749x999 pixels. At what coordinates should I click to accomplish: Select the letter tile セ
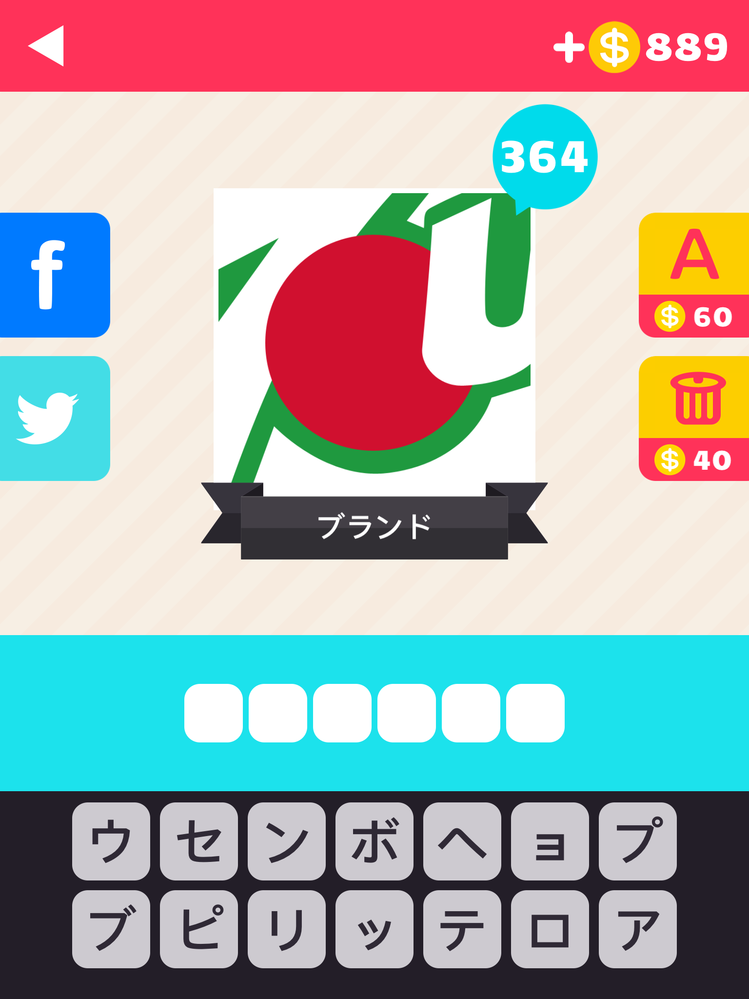[x=198, y=841]
